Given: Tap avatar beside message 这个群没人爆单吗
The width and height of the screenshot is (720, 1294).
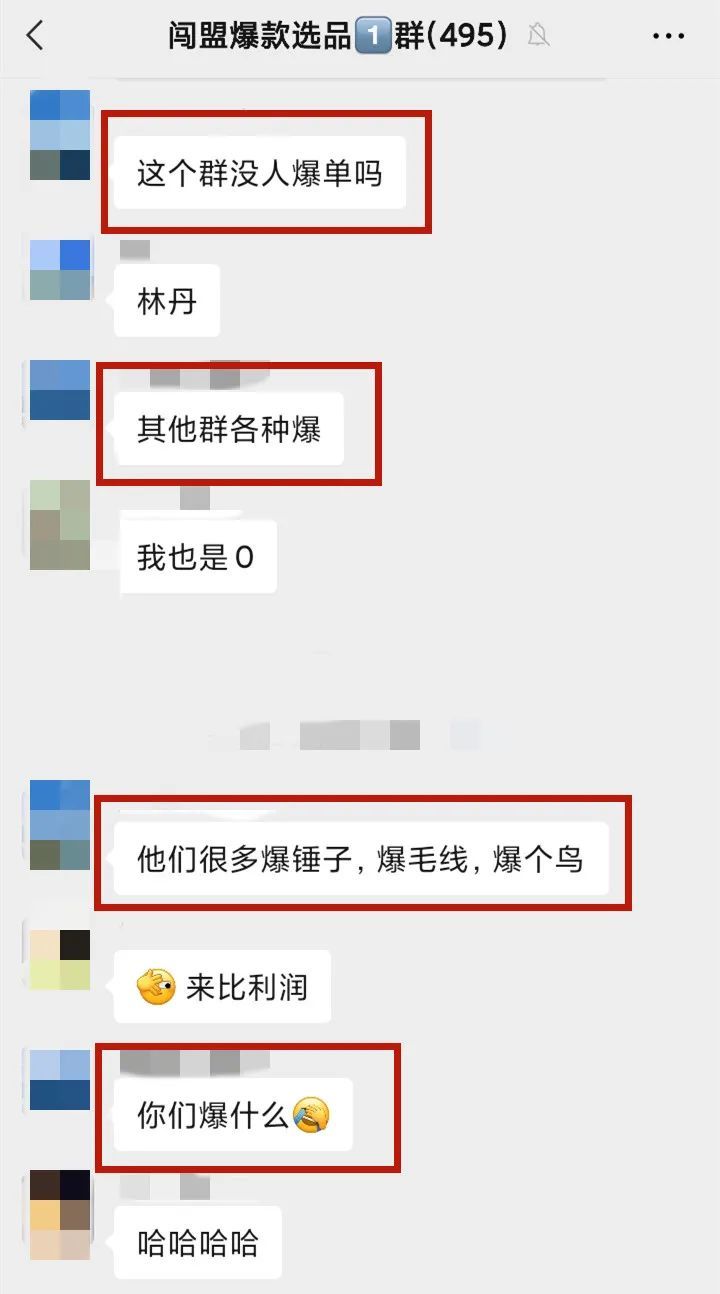Looking at the screenshot, I should click(60, 135).
